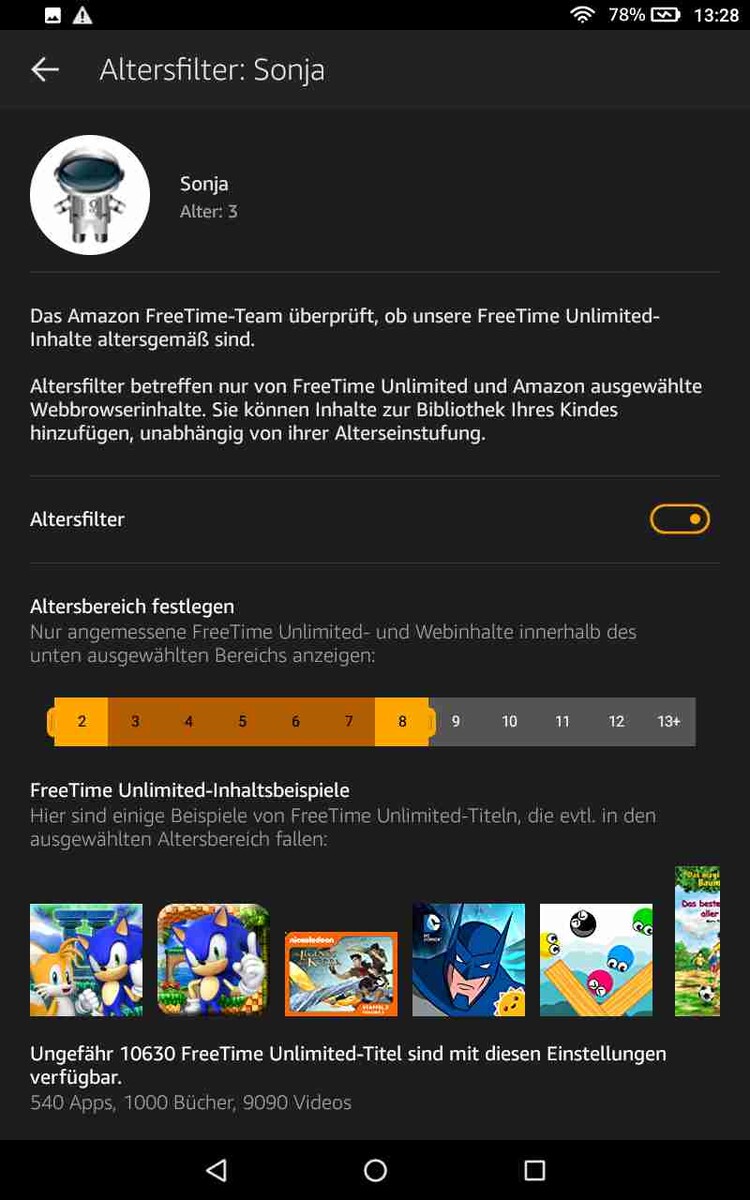Open the Nickelodeon Korra video thumbnail
Screen dimensions: 750x1200
(341, 973)
